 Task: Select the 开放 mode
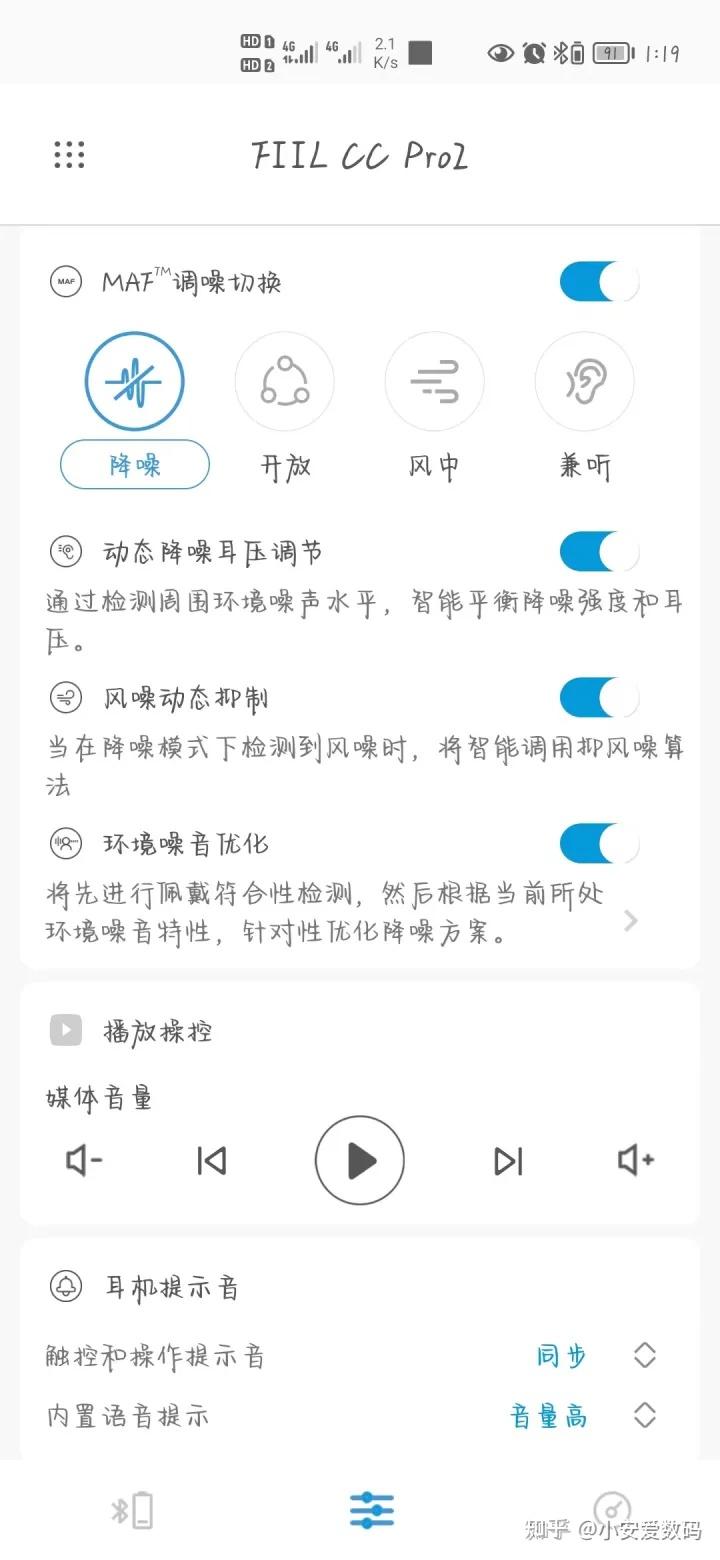click(285, 381)
